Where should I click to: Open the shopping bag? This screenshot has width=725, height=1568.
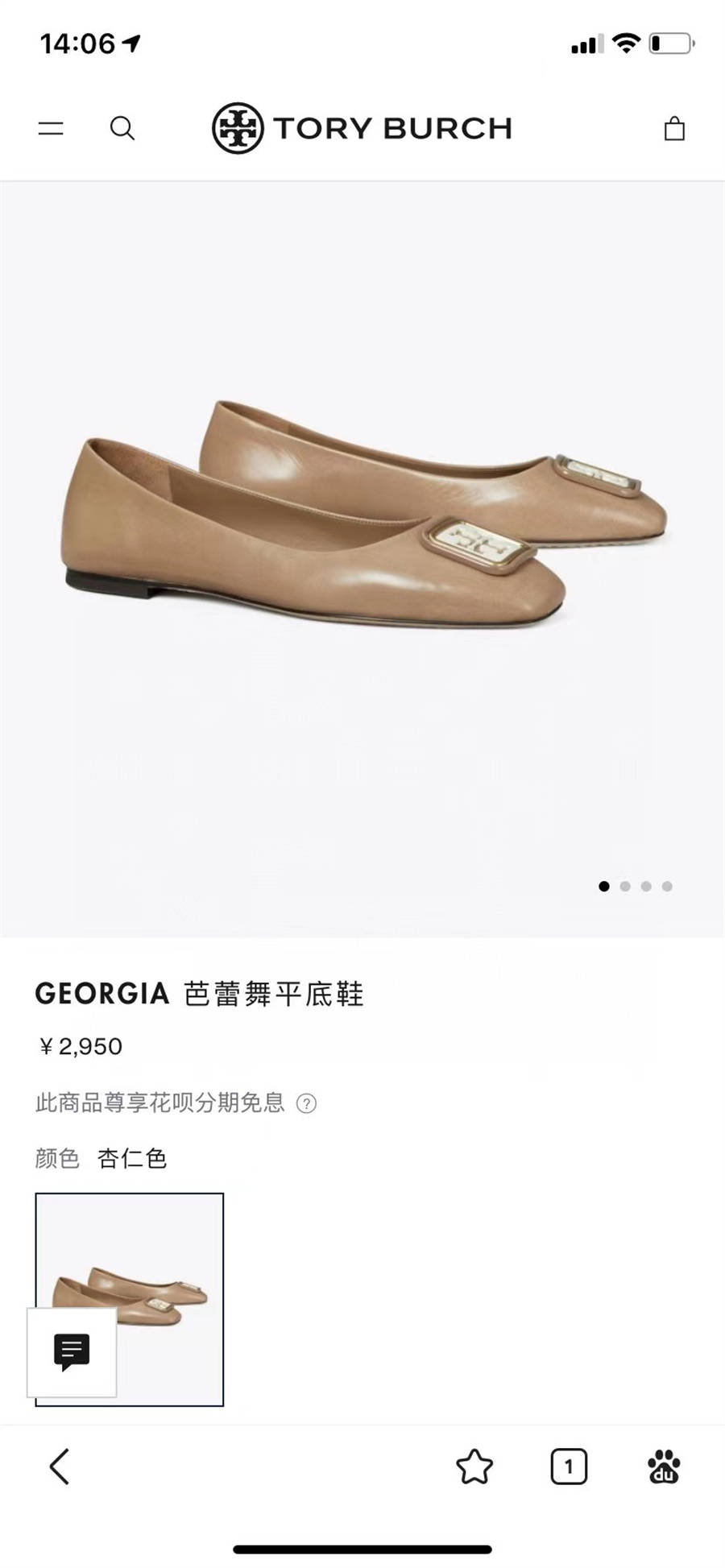(674, 128)
